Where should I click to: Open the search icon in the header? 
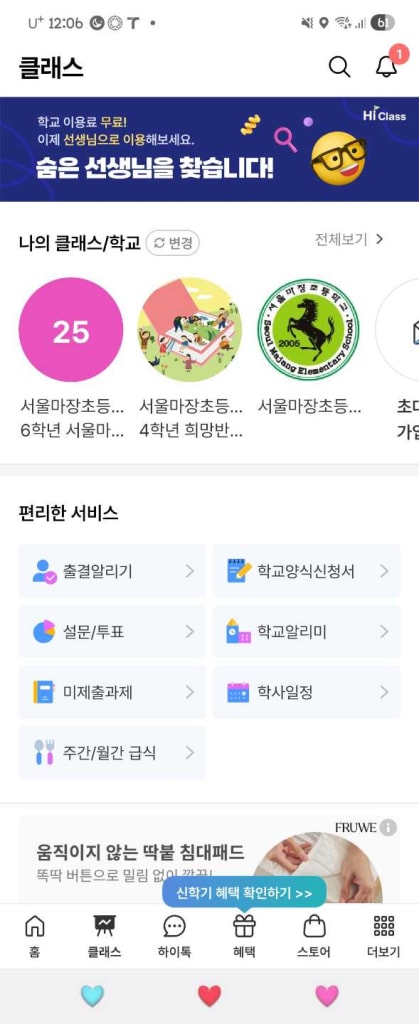point(339,67)
